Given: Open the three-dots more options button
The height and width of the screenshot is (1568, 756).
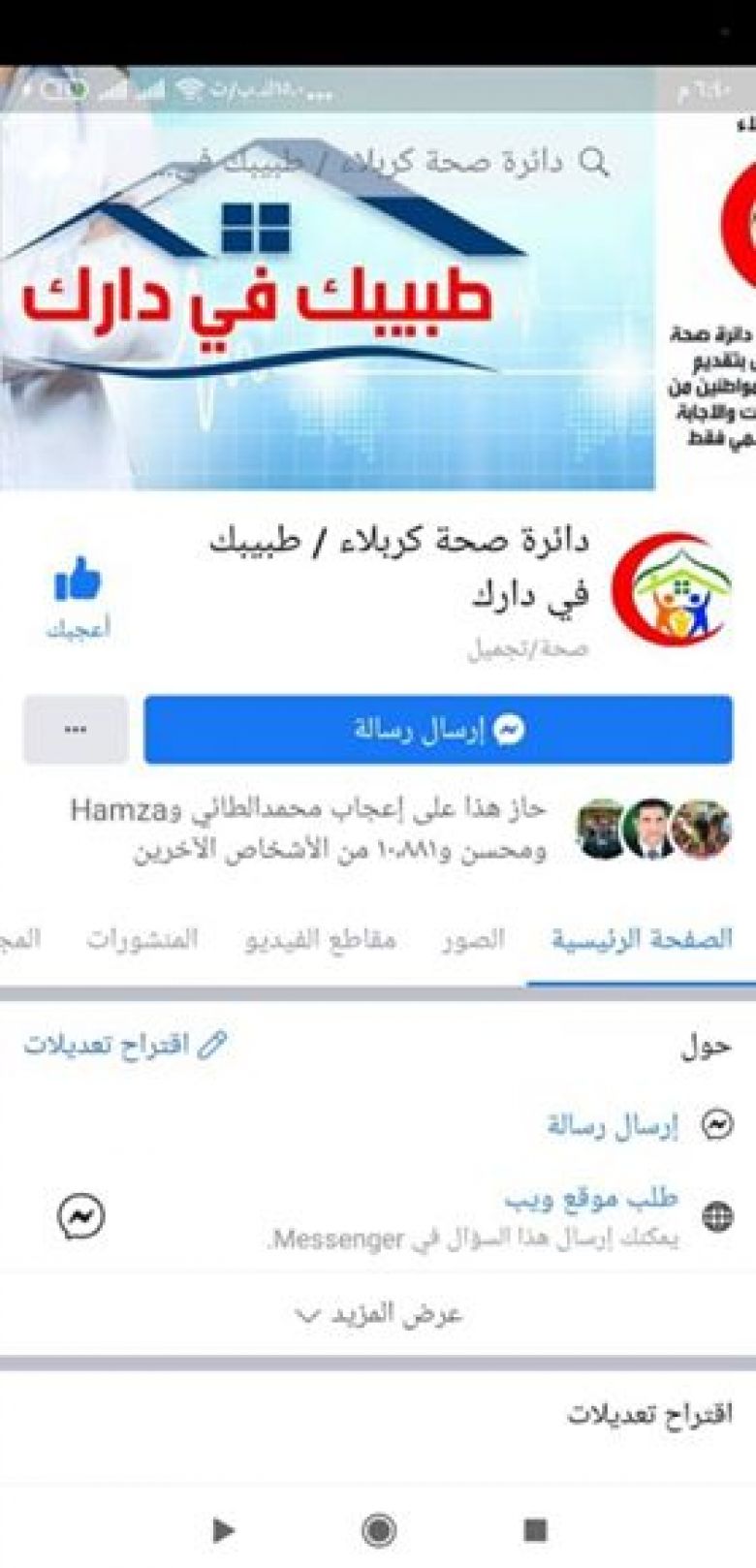Looking at the screenshot, I should click(76, 730).
